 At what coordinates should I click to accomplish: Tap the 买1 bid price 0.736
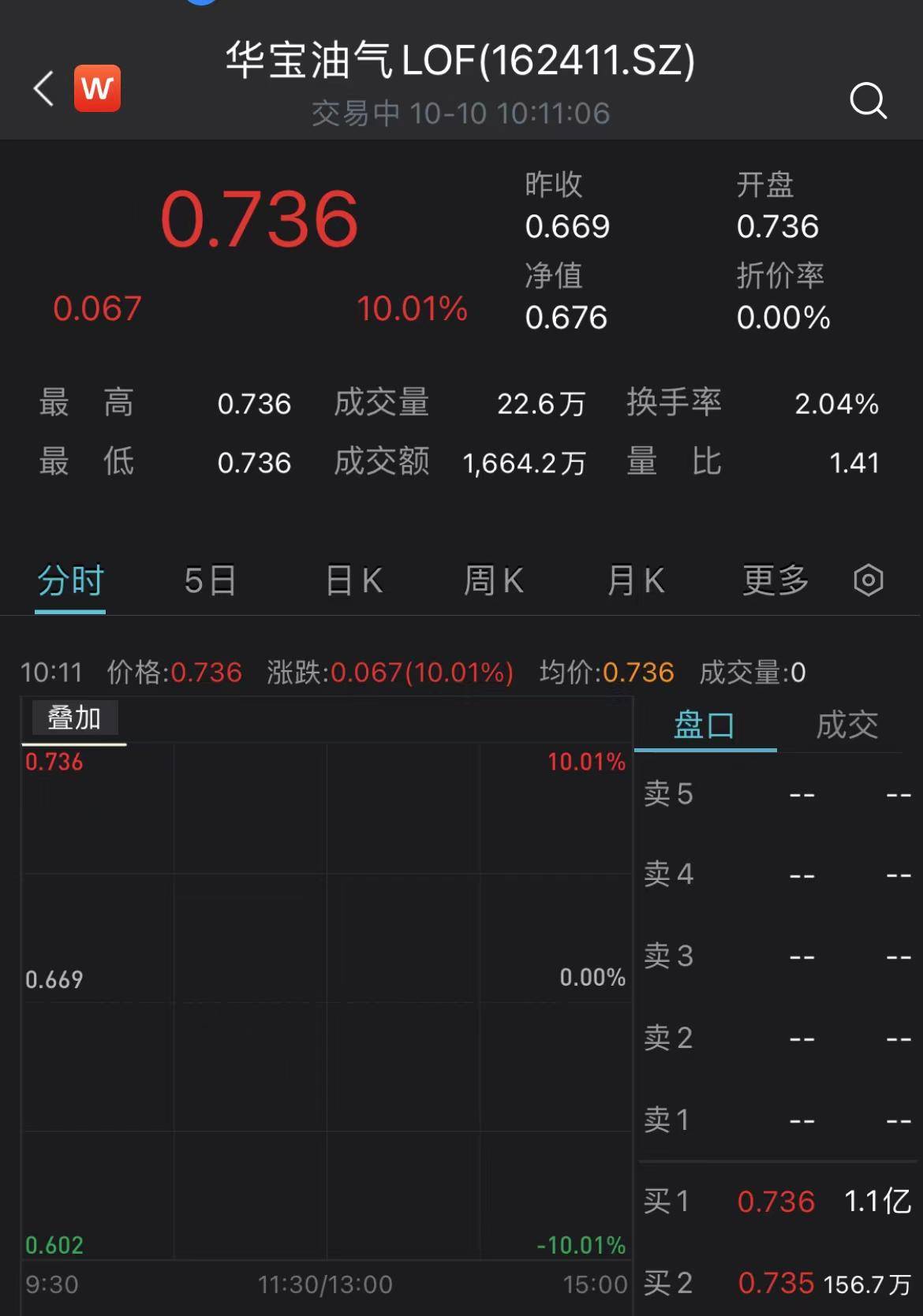coord(777,1202)
